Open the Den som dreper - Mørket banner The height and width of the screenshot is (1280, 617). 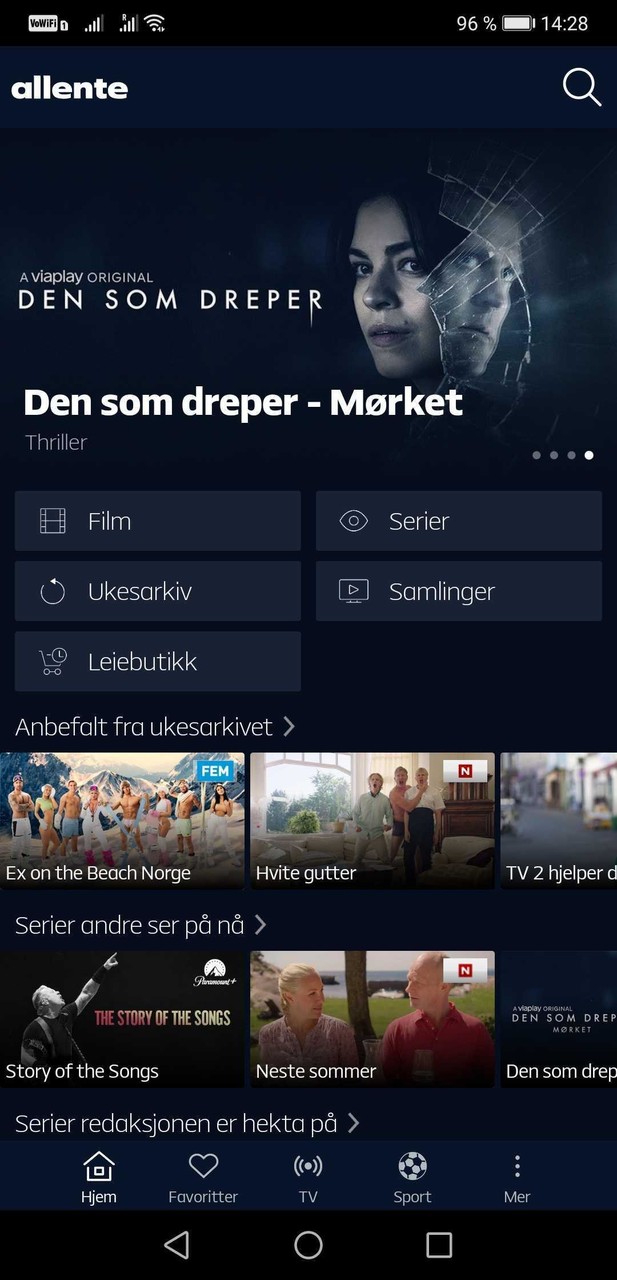pos(308,300)
